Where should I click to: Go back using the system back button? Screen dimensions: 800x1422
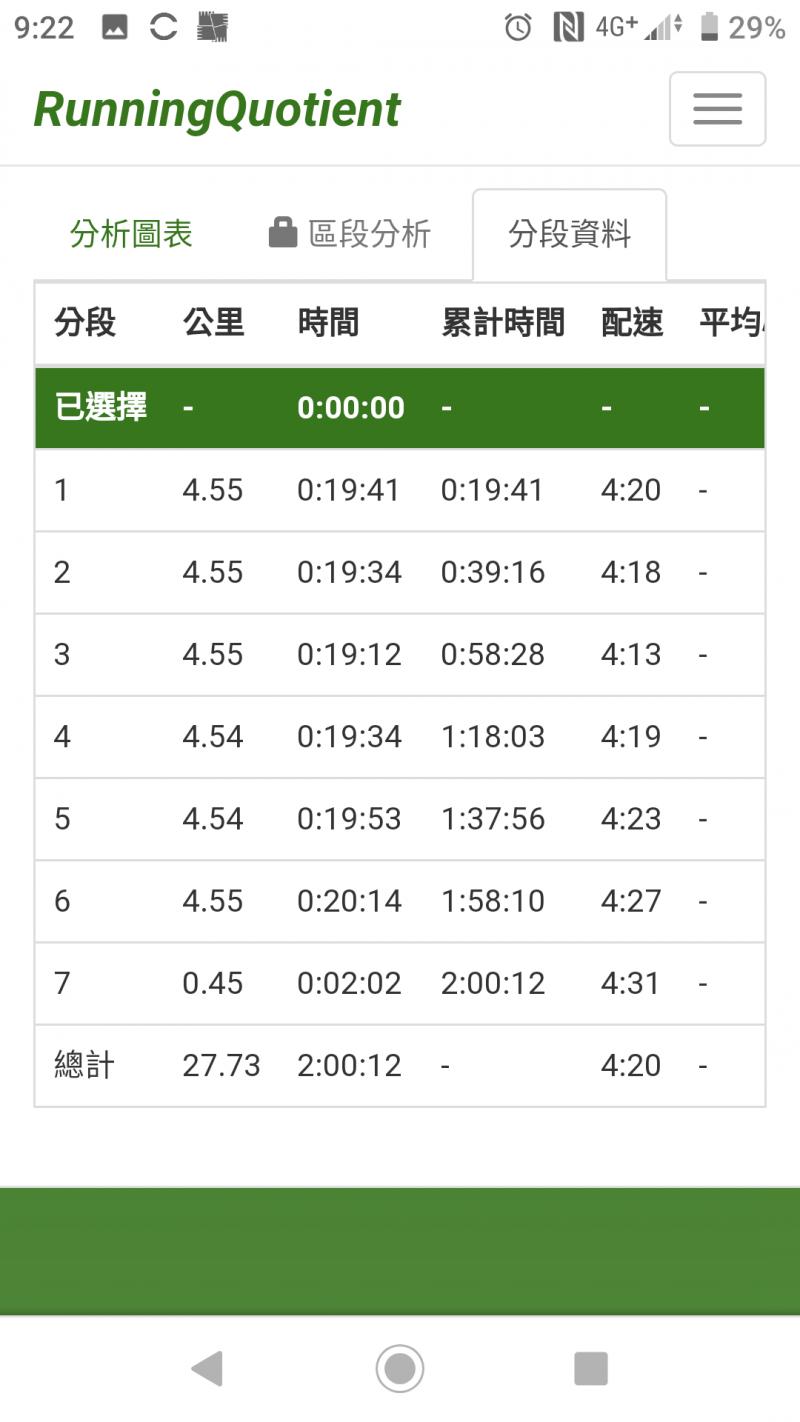207,1368
